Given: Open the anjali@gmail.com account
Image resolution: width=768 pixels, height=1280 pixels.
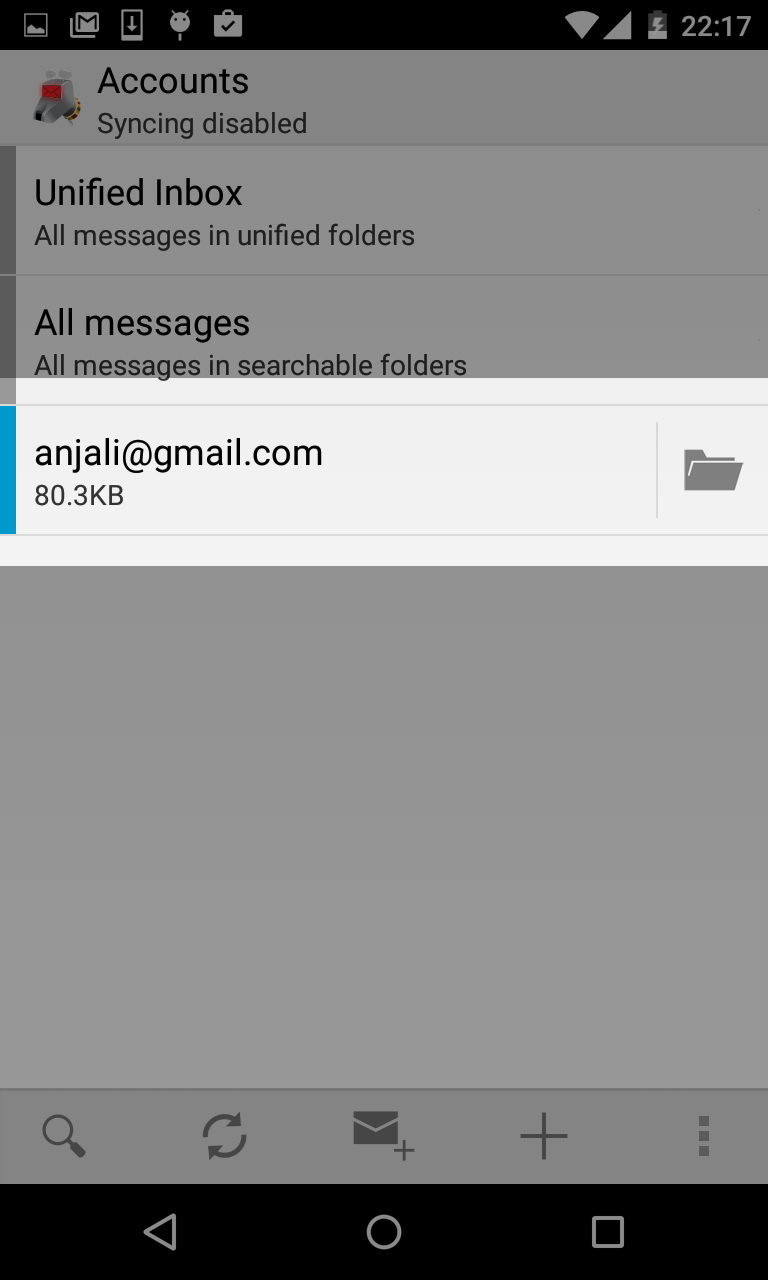Looking at the screenshot, I should click(x=330, y=470).
